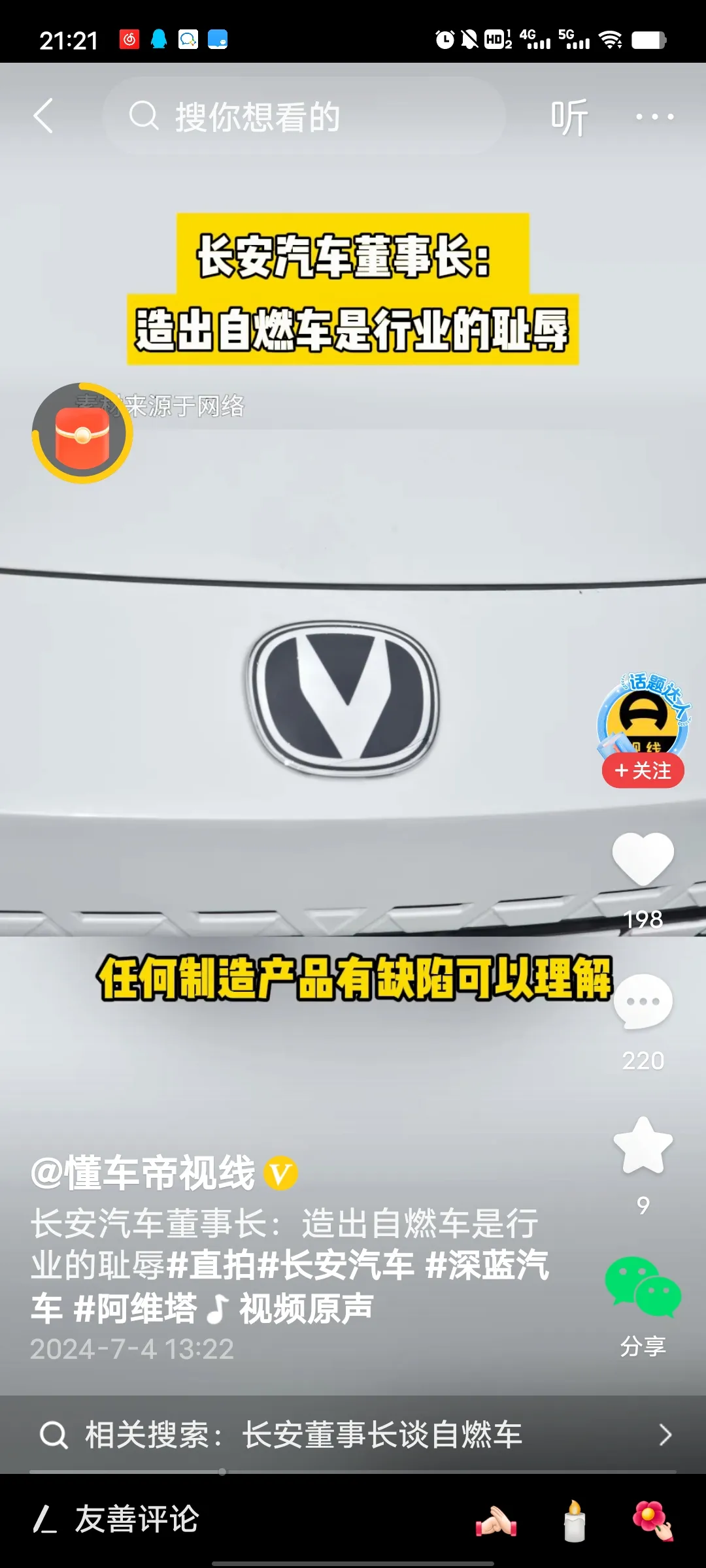Image resolution: width=706 pixels, height=1568 pixels.
Task: Open the 视频原声 original sound link
Action: 292,1309
